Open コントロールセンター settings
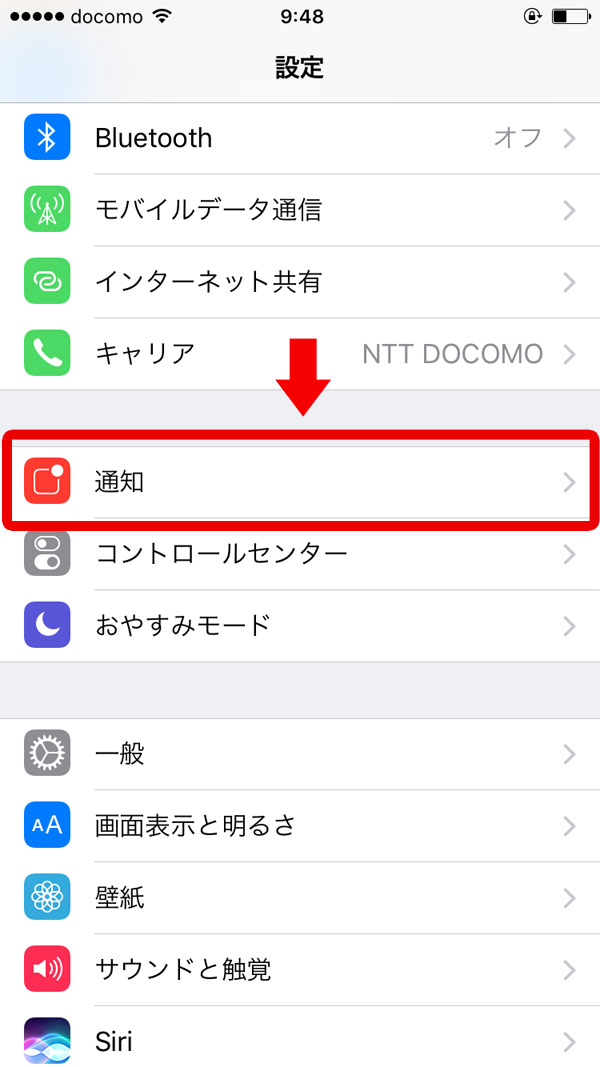This screenshot has height=1067, width=600. [x=300, y=554]
